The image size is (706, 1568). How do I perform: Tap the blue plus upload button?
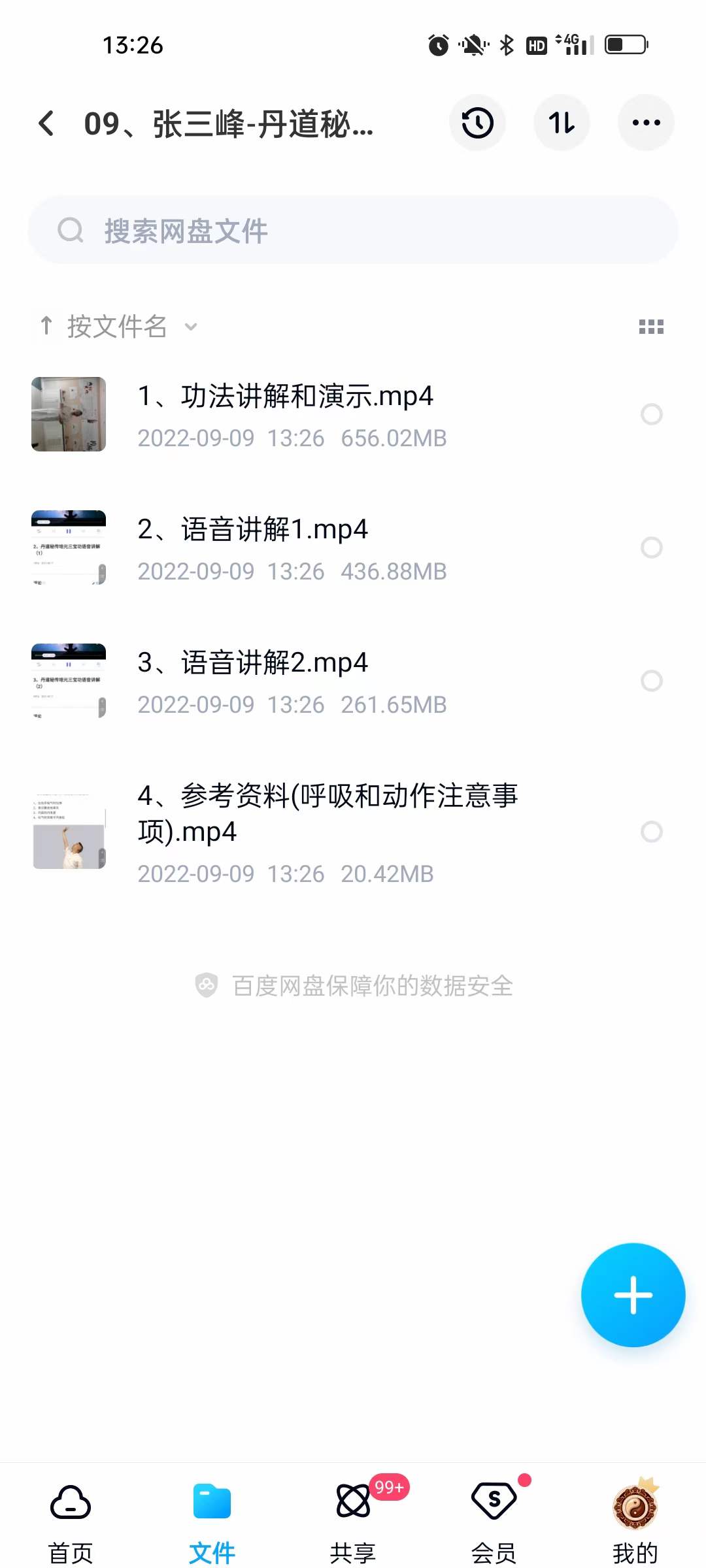(x=632, y=1296)
